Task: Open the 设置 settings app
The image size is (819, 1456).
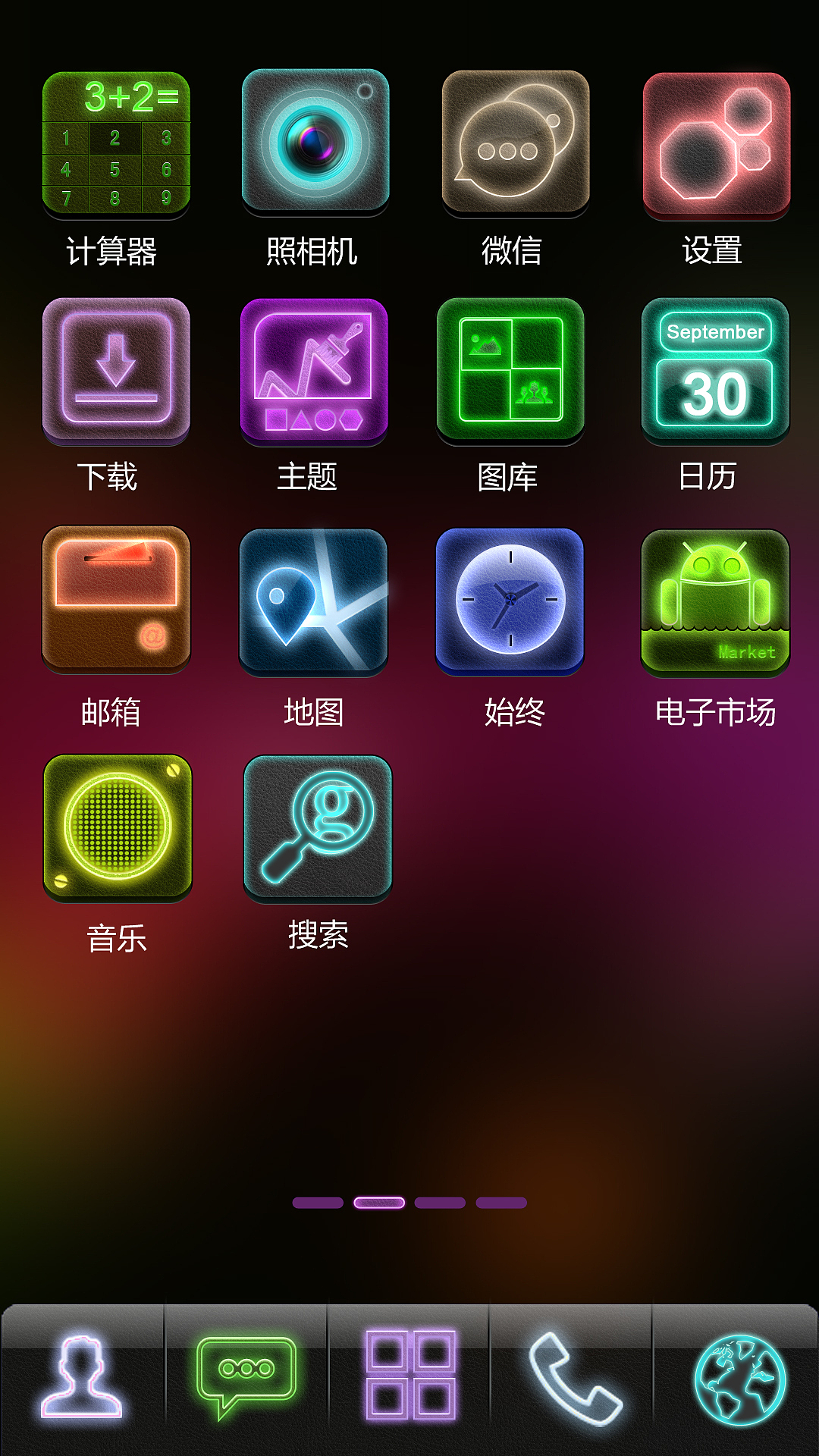Action: point(714,144)
